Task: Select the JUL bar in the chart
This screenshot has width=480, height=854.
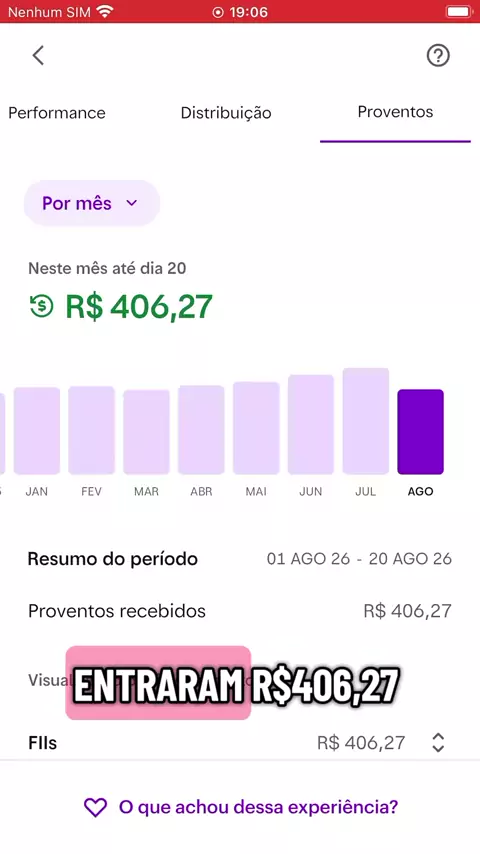Action: pyautogui.click(x=366, y=421)
